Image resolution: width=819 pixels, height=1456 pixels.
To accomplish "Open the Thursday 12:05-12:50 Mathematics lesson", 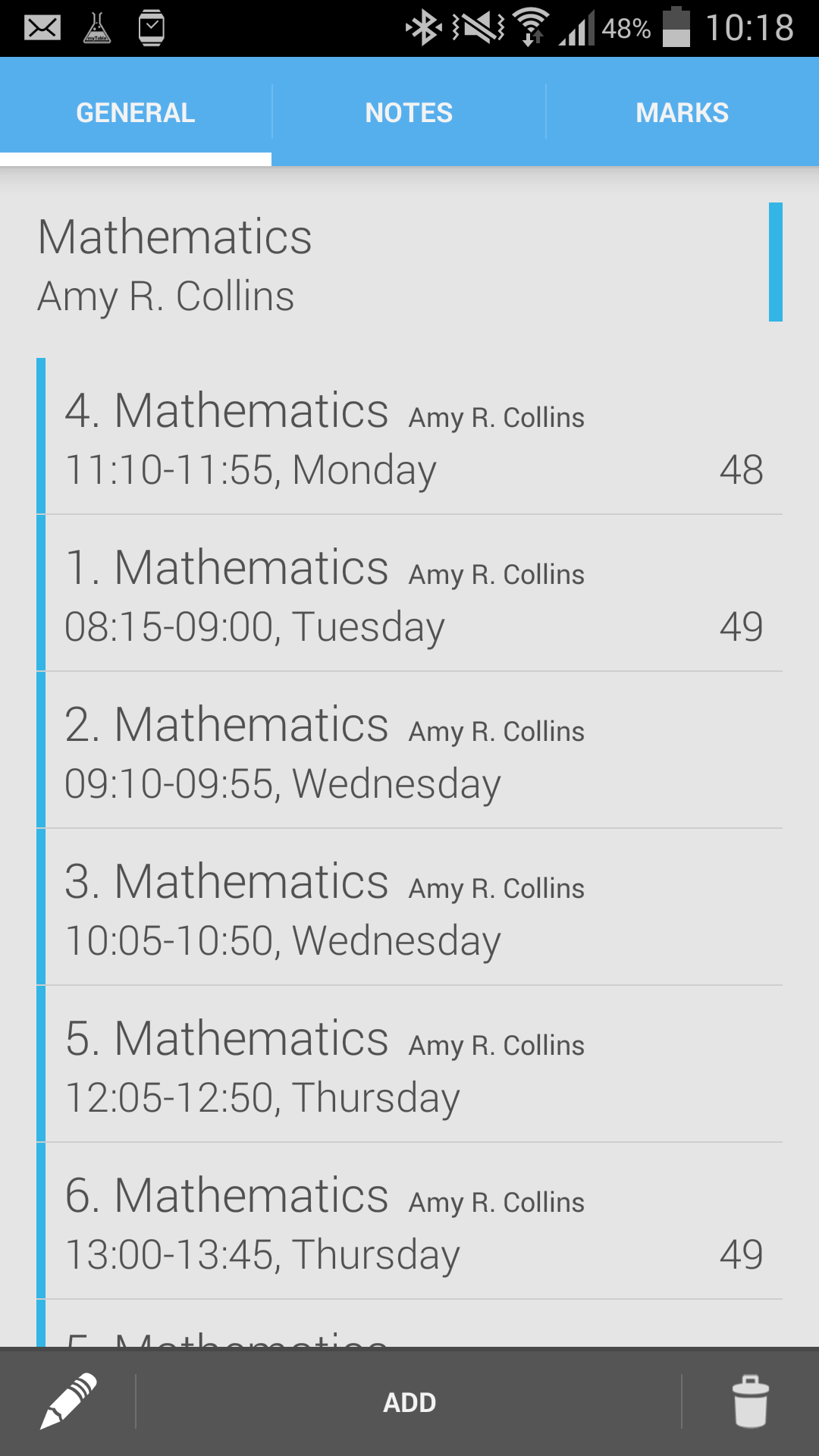I will point(409,1065).
